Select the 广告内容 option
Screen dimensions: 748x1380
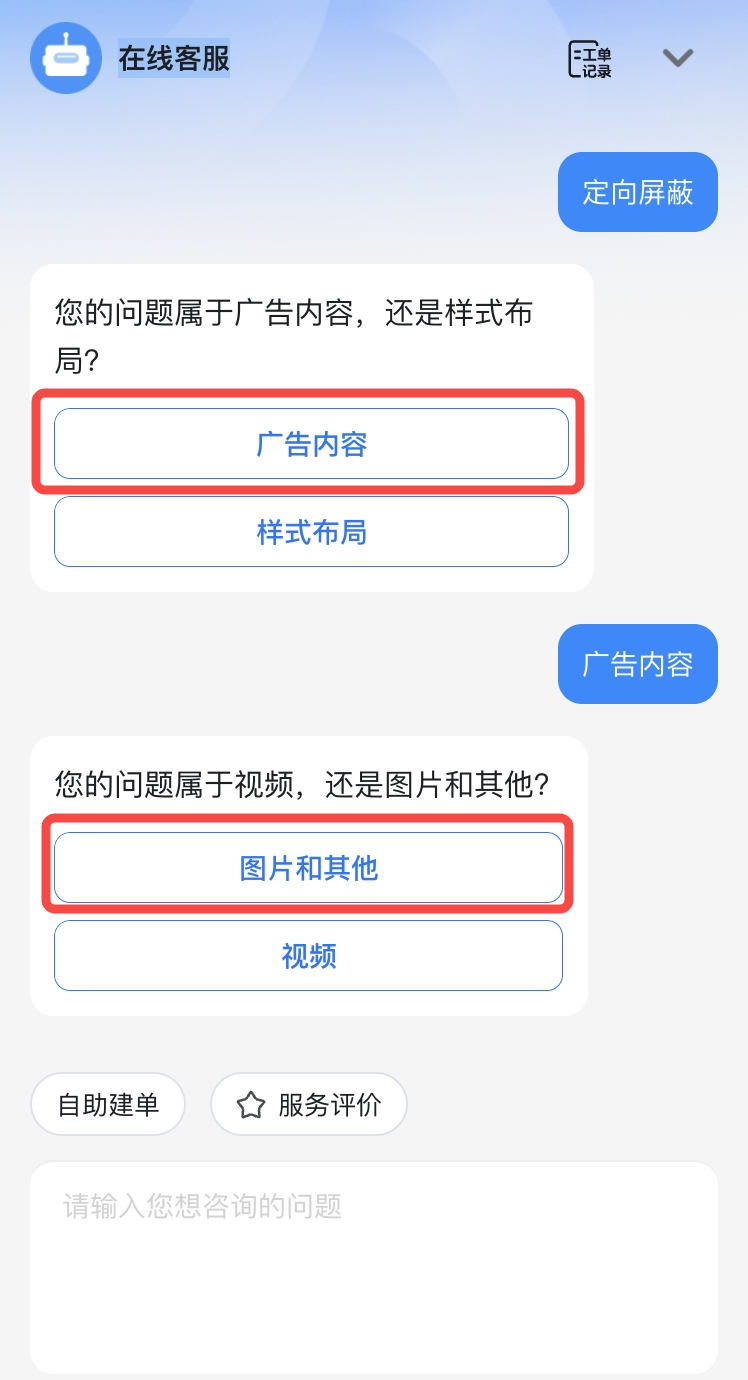click(x=311, y=444)
